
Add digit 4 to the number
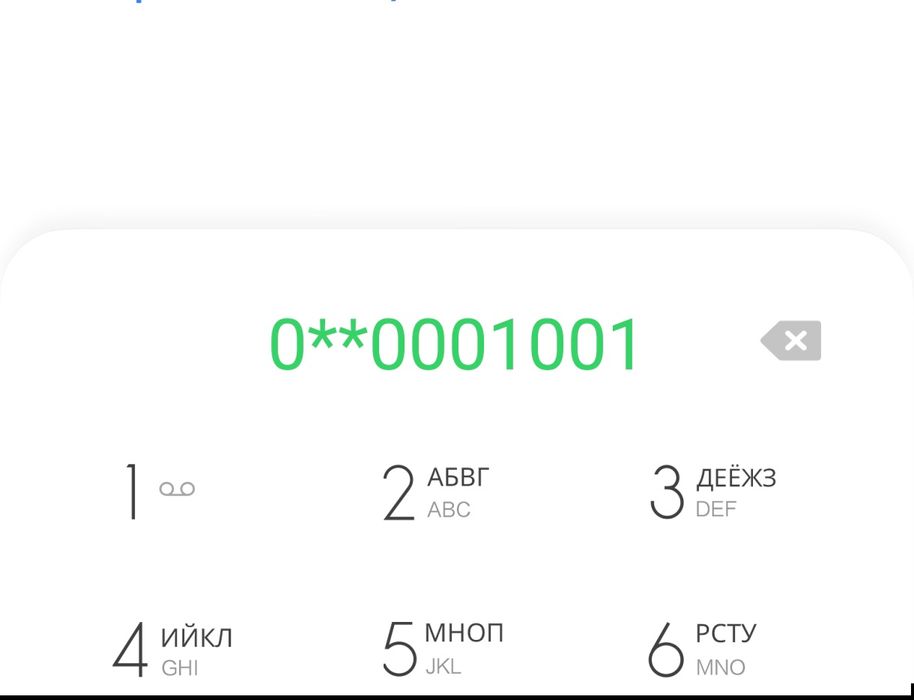point(171,649)
